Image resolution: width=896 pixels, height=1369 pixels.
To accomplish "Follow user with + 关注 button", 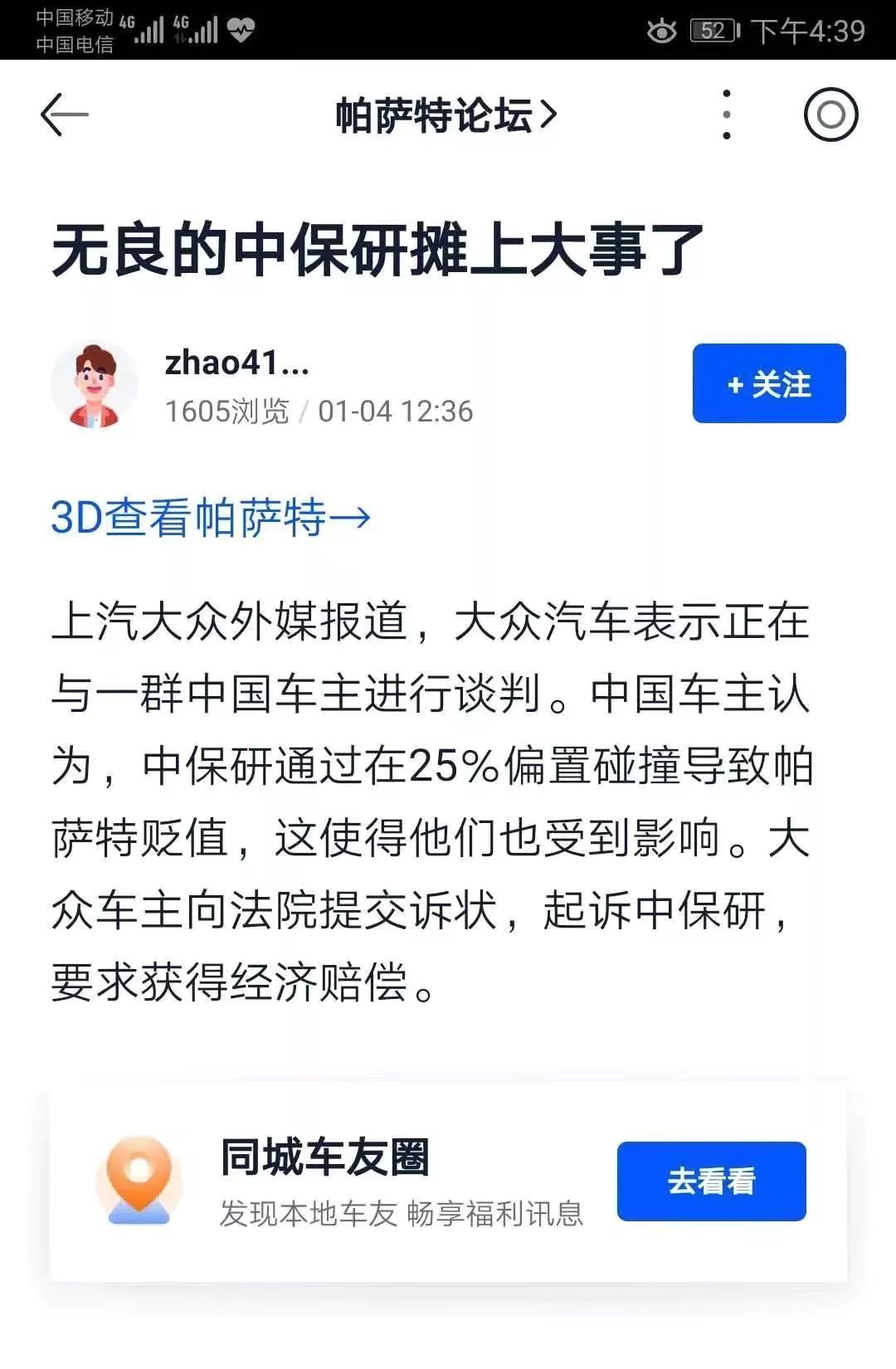I will (769, 384).
